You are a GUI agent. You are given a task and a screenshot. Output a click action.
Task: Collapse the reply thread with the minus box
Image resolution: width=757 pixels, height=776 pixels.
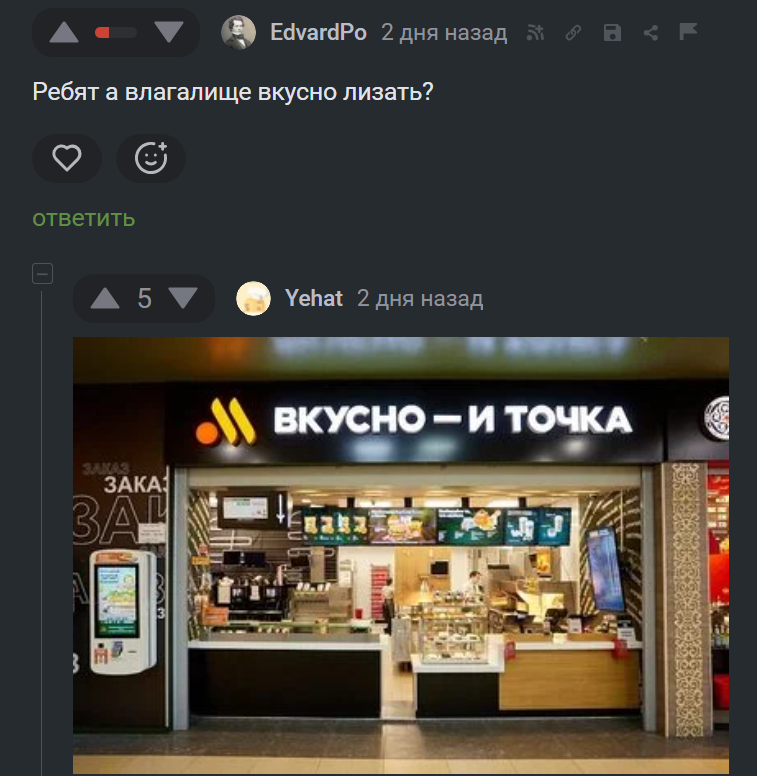coord(42,273)
